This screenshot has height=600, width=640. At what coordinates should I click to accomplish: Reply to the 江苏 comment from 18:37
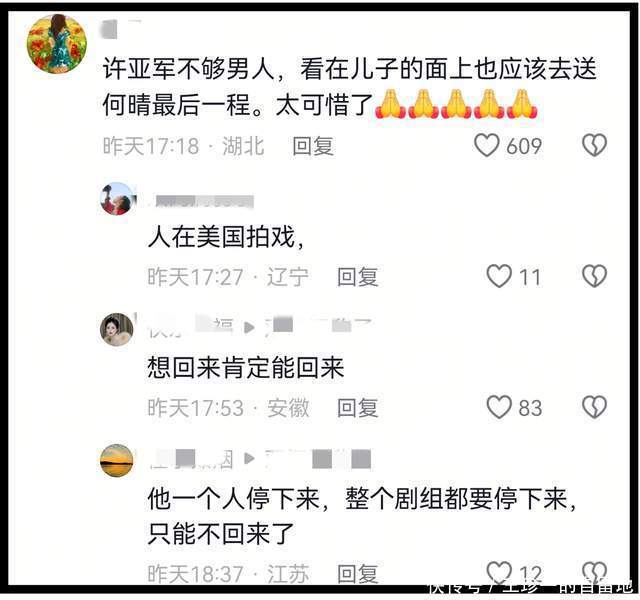[357, 573]
